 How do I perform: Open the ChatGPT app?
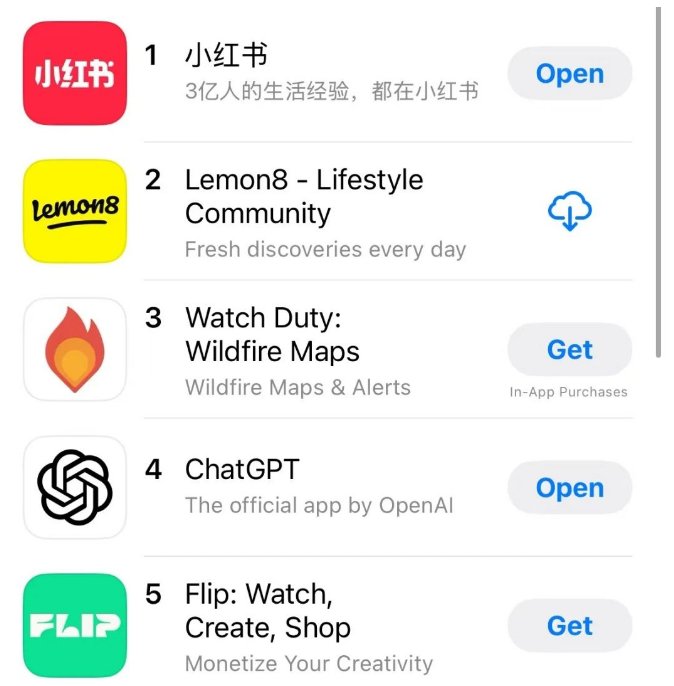click(569, 488)
